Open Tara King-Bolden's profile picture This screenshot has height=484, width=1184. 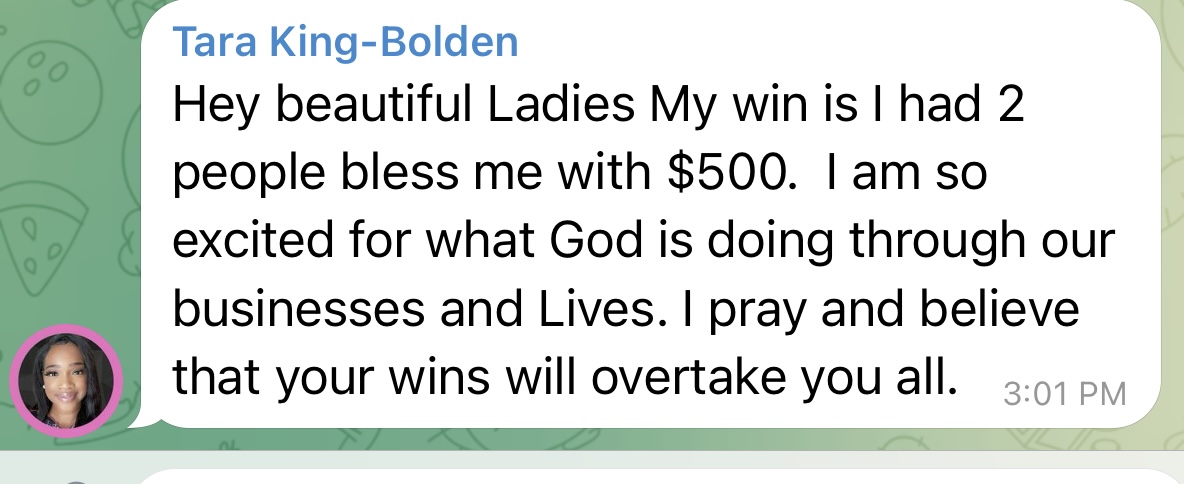click(x=66, y=381)
